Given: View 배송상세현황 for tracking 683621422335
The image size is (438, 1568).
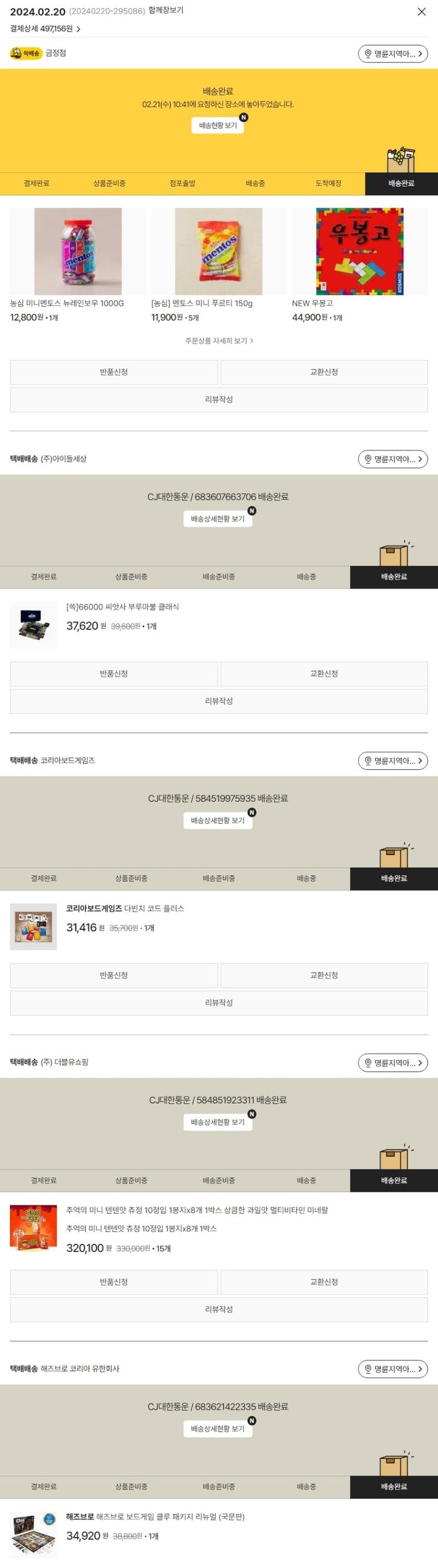Looking at the screenshot, I should click(x=217, y=1428).
